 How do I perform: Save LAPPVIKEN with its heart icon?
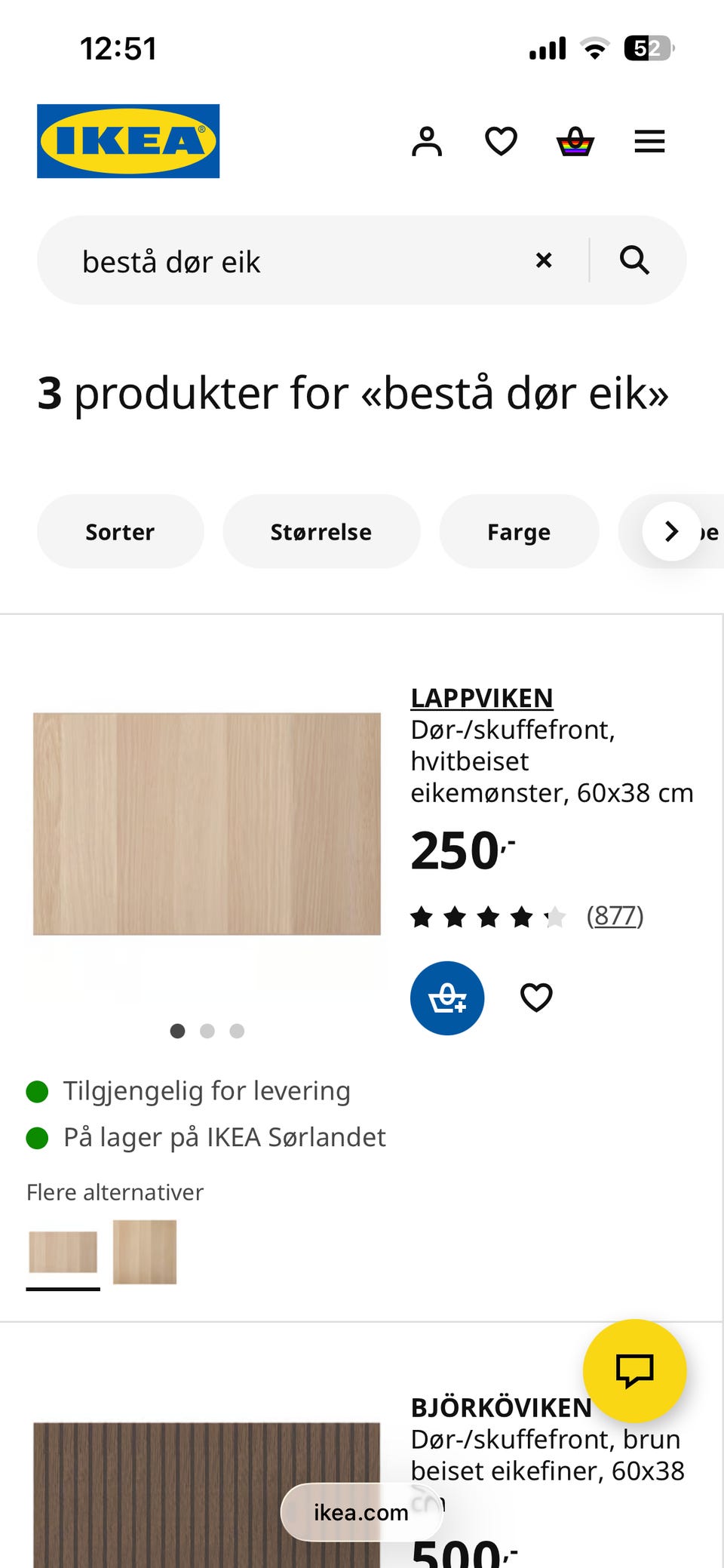click(536, 996)
